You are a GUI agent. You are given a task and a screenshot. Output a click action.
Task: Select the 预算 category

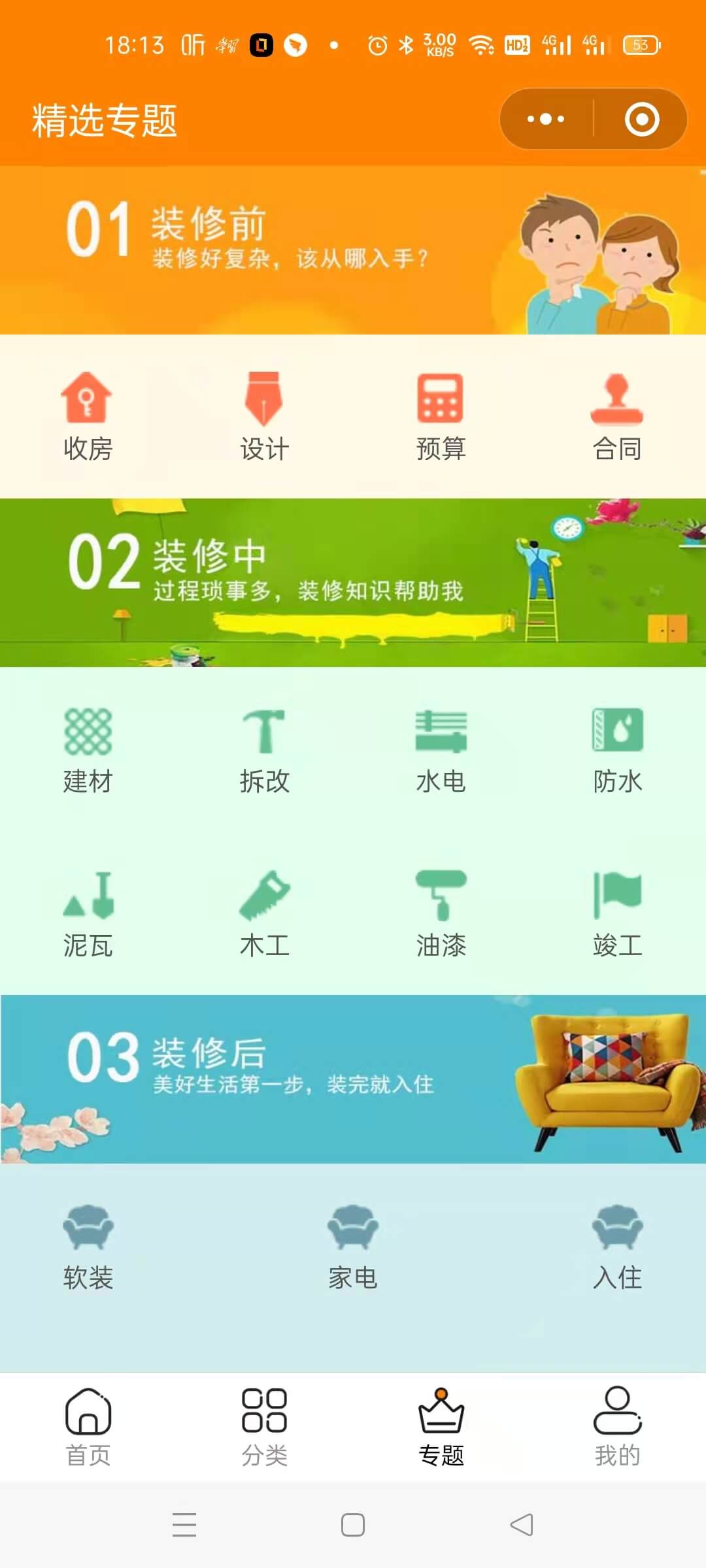coord(441,416)
